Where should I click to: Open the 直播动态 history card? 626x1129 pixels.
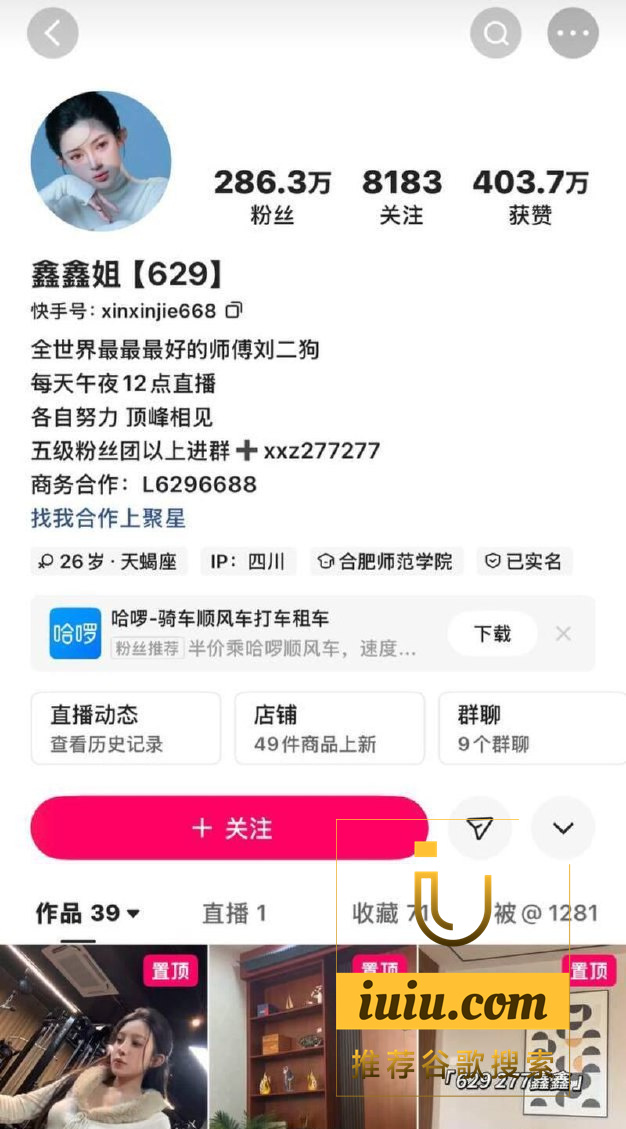[x=125, y=728]
